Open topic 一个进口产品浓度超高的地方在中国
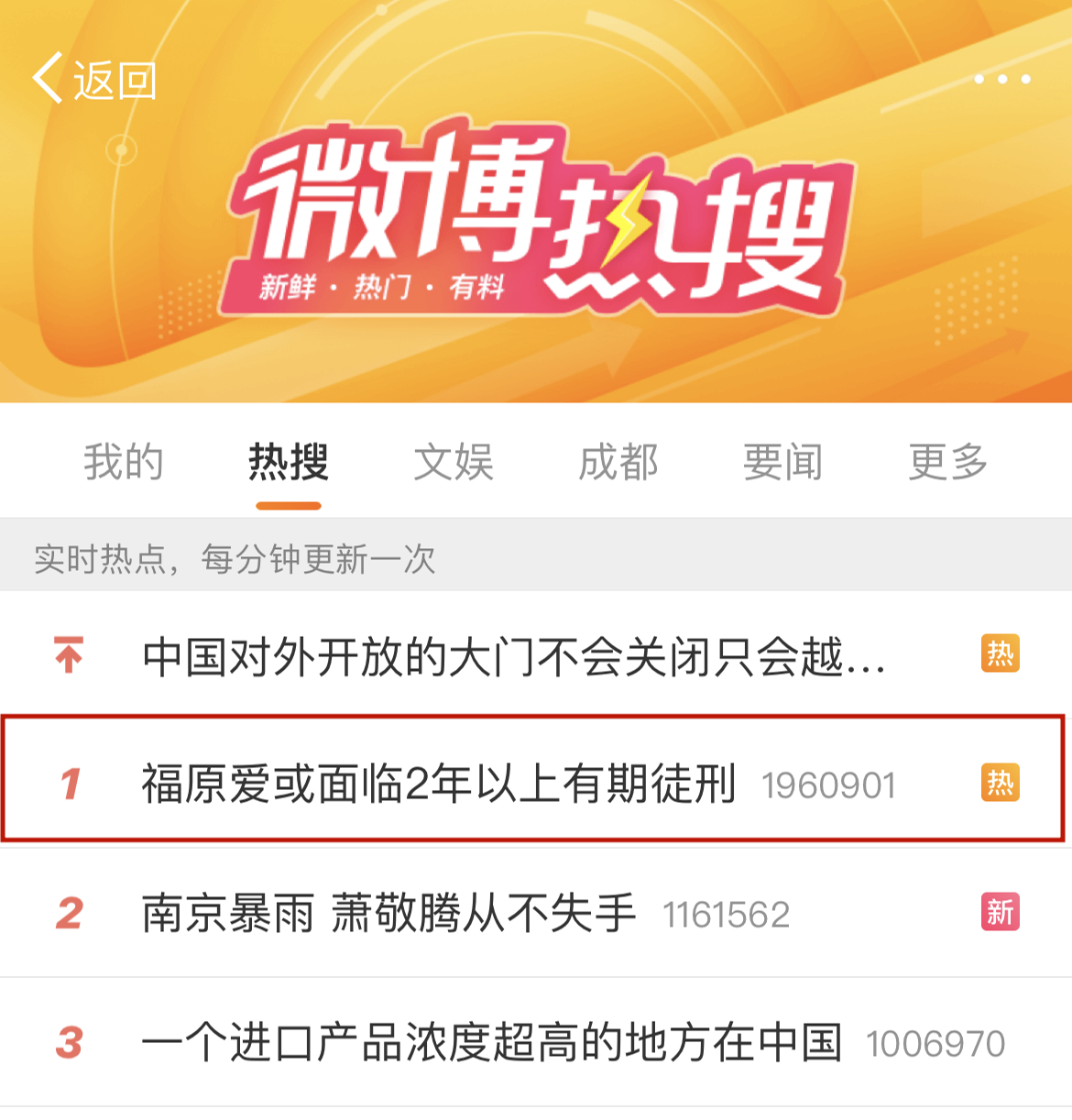Image resolution: width=1072 pixels, height=1120 pixels. pos(491,1043)
